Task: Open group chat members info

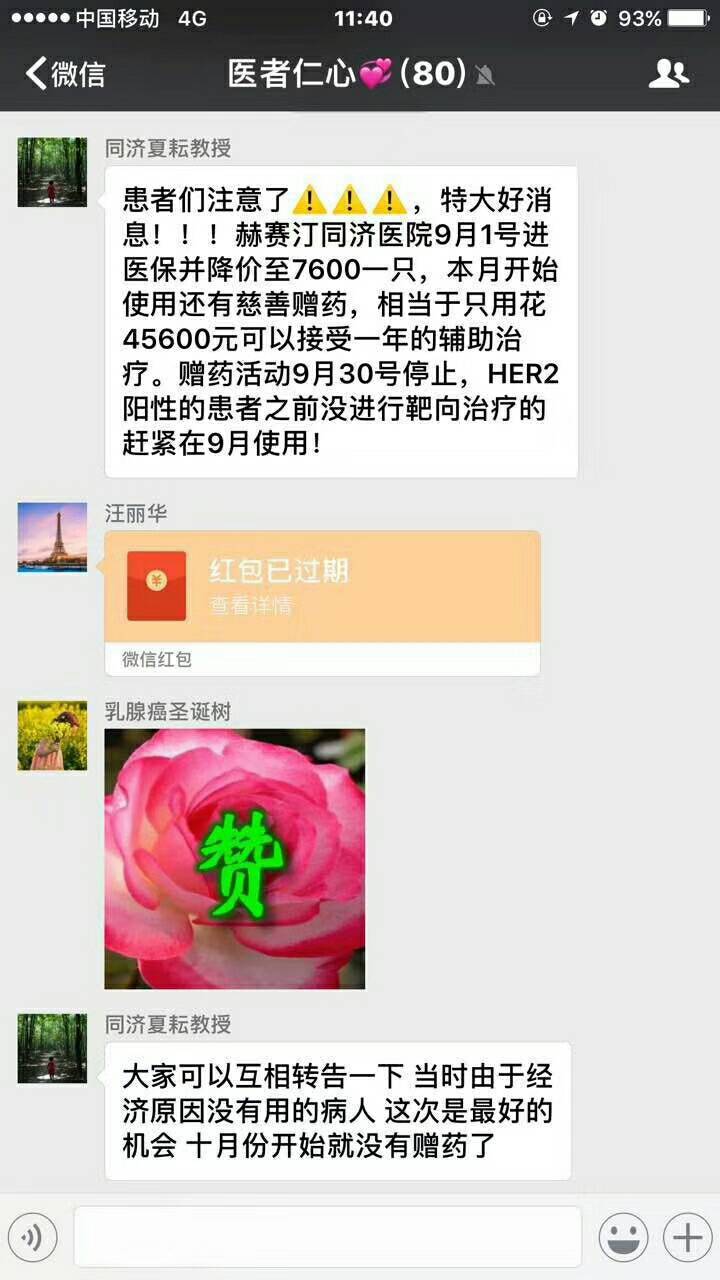Action: [668, 73]
